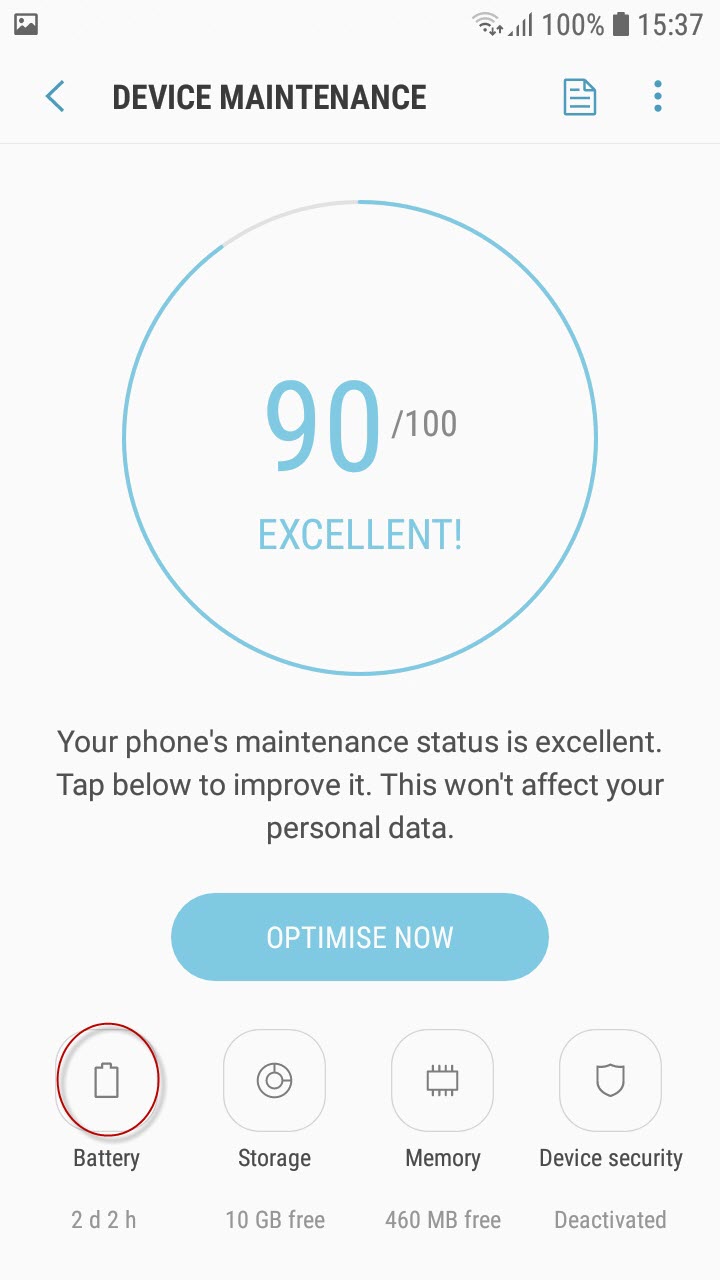This screenshot has height=1280, width=720.
Task: Open Storage details
Action: (274, 1081)
